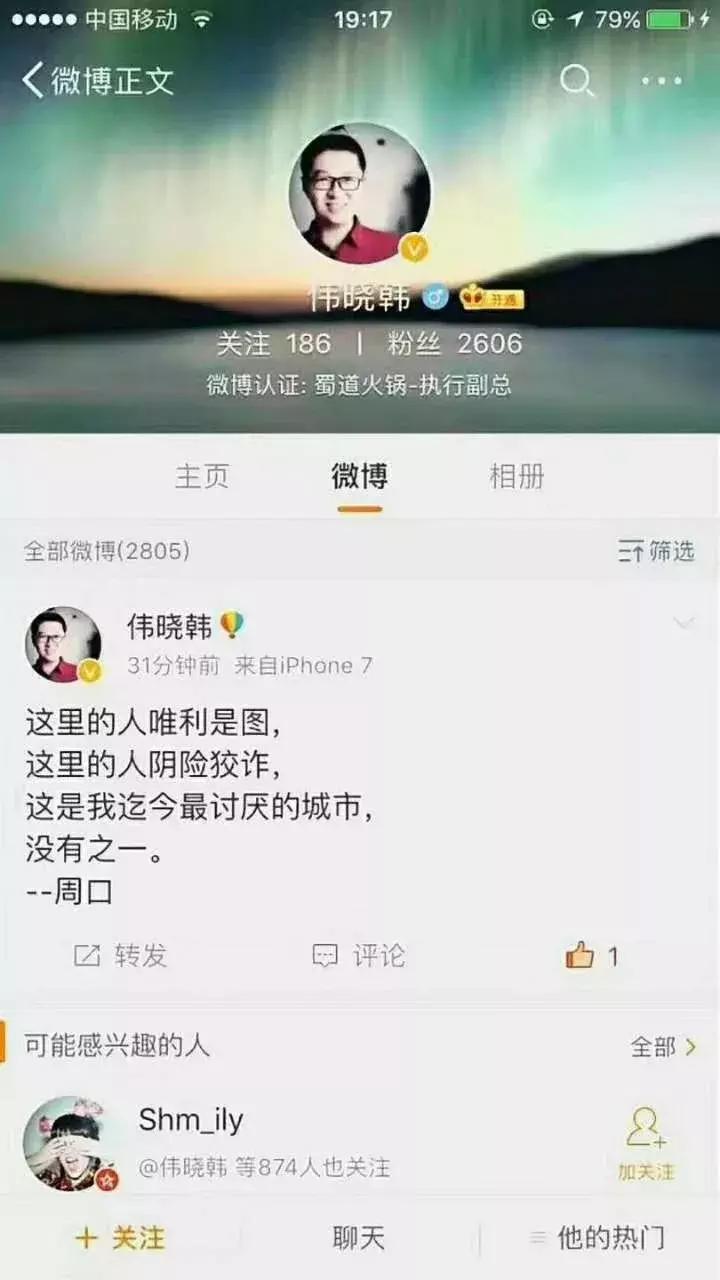
Task: Tap the thumbs-up like icon showing 1
Action: click(578, 957)
